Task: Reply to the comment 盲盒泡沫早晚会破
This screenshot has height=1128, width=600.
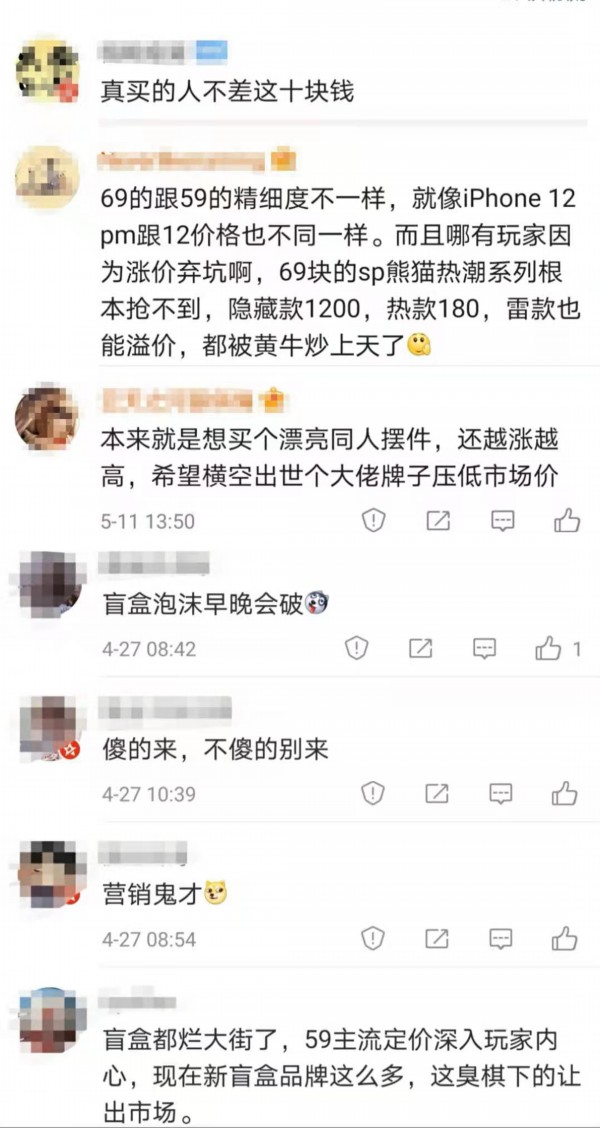Action: click(485, 649)
